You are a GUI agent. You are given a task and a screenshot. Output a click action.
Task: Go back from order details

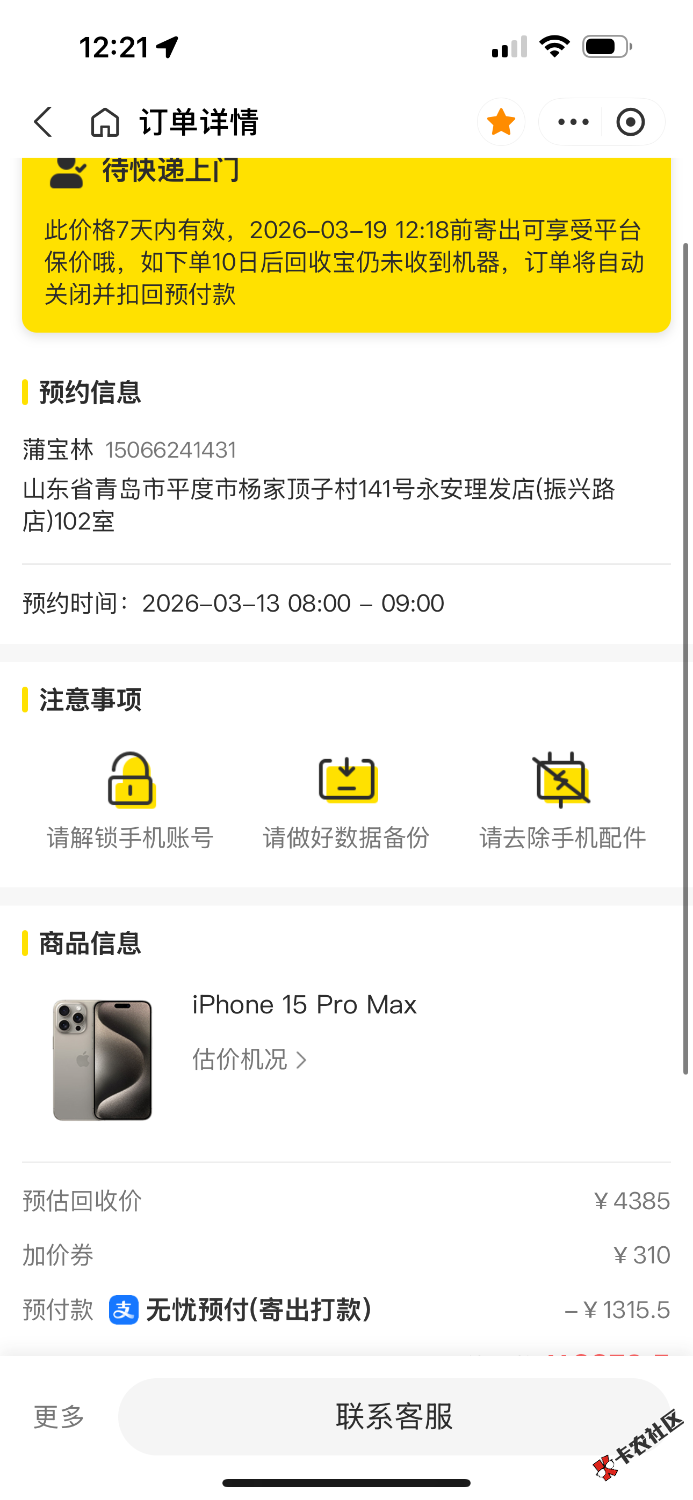pyautogui.click(x=42, y=122)
